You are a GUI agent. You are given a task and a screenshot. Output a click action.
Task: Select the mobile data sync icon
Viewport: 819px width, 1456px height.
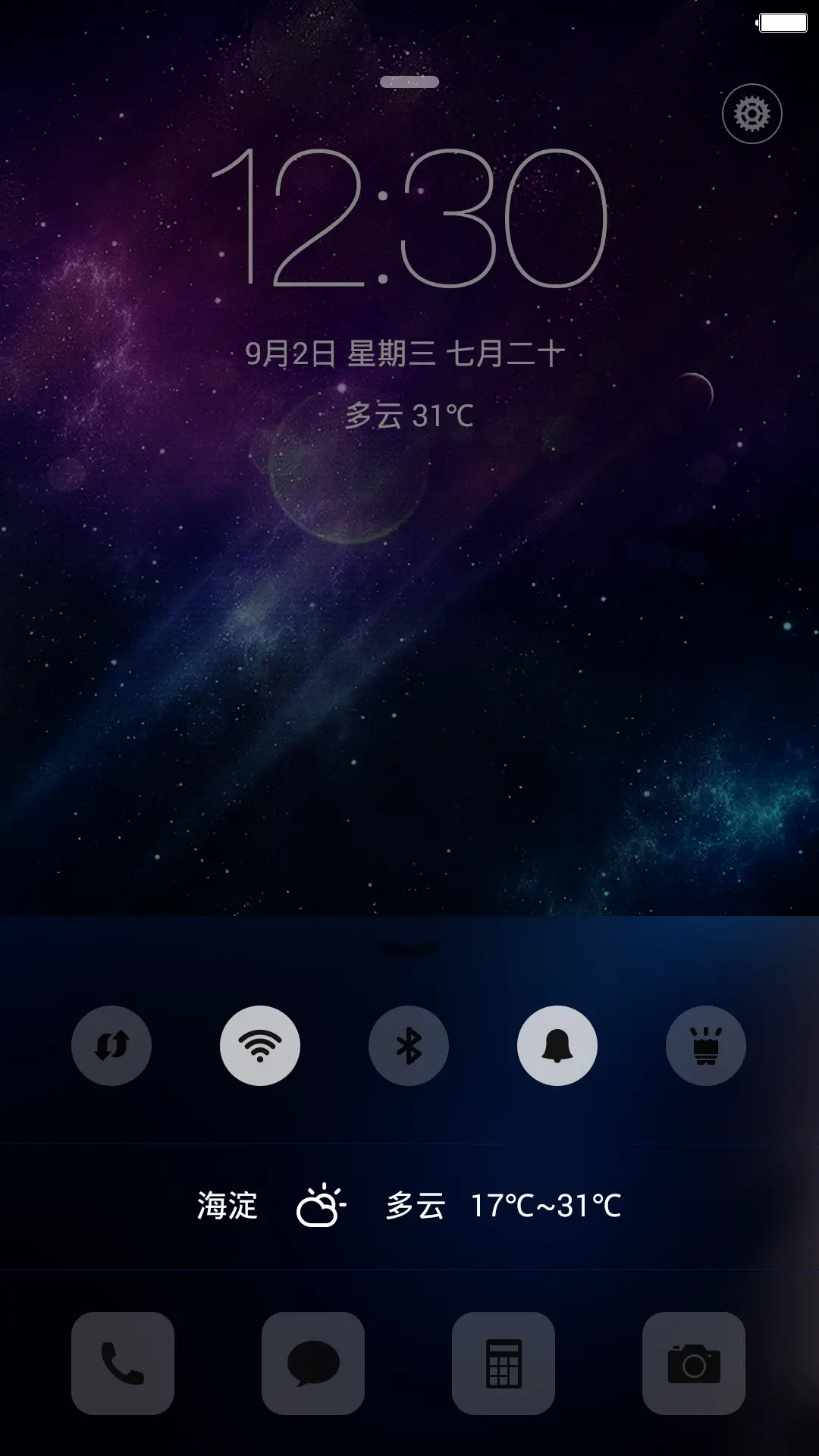click(x=111, y=1044)
